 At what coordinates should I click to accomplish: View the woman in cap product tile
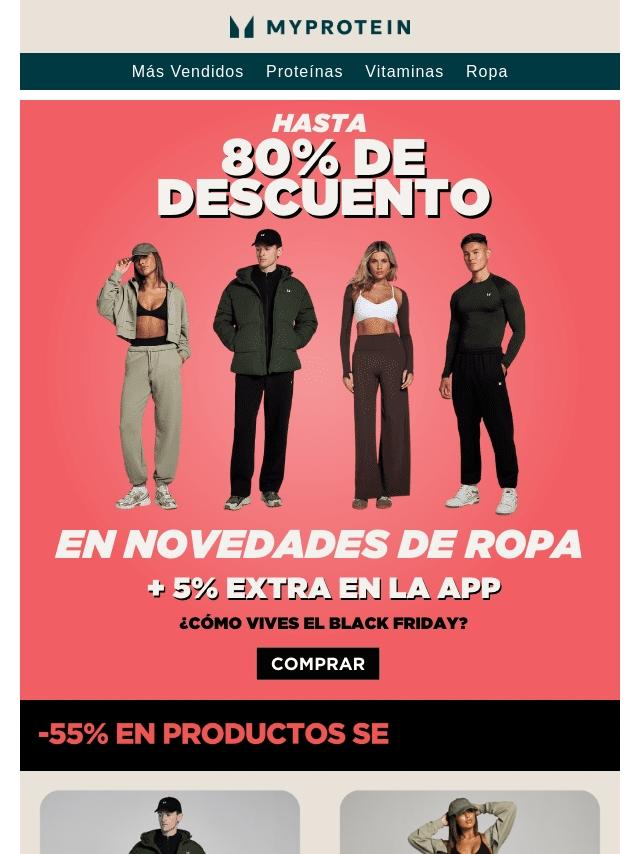click(469, 824)
